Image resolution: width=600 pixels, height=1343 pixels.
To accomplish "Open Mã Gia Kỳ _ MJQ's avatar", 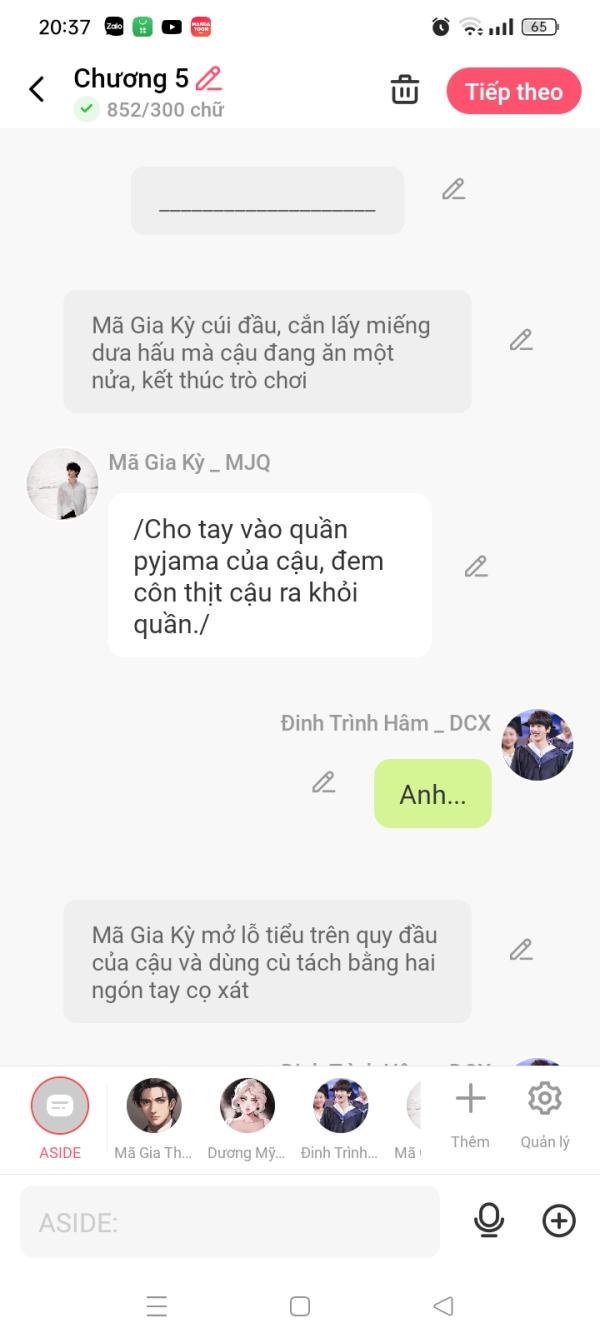I will click(62, 484).
